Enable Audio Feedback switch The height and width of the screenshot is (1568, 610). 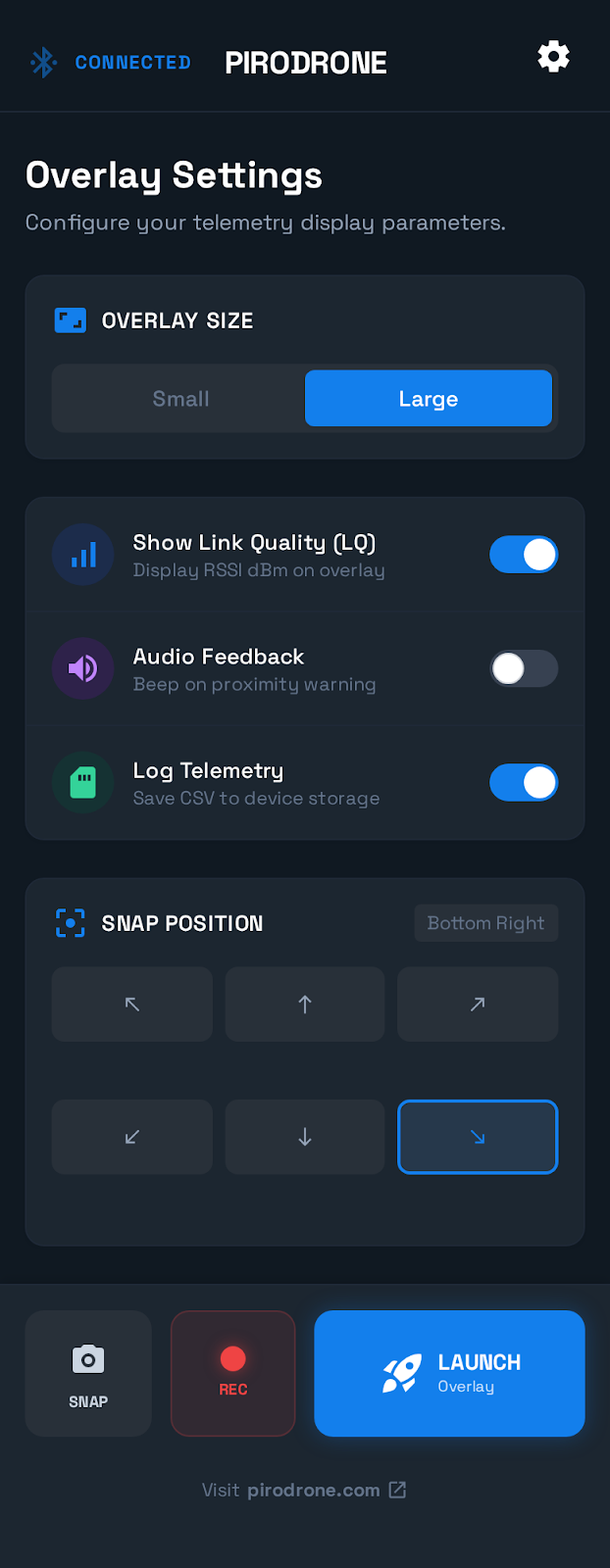tap(524, 669)
